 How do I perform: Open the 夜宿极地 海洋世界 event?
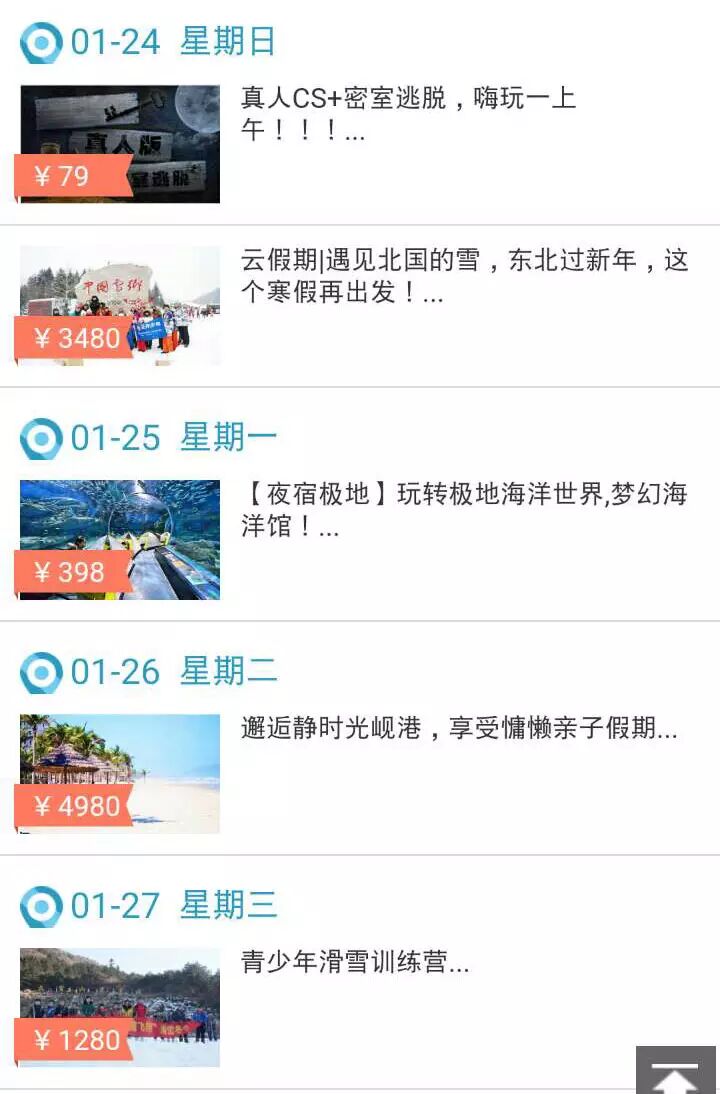click(x=464, y=510)
